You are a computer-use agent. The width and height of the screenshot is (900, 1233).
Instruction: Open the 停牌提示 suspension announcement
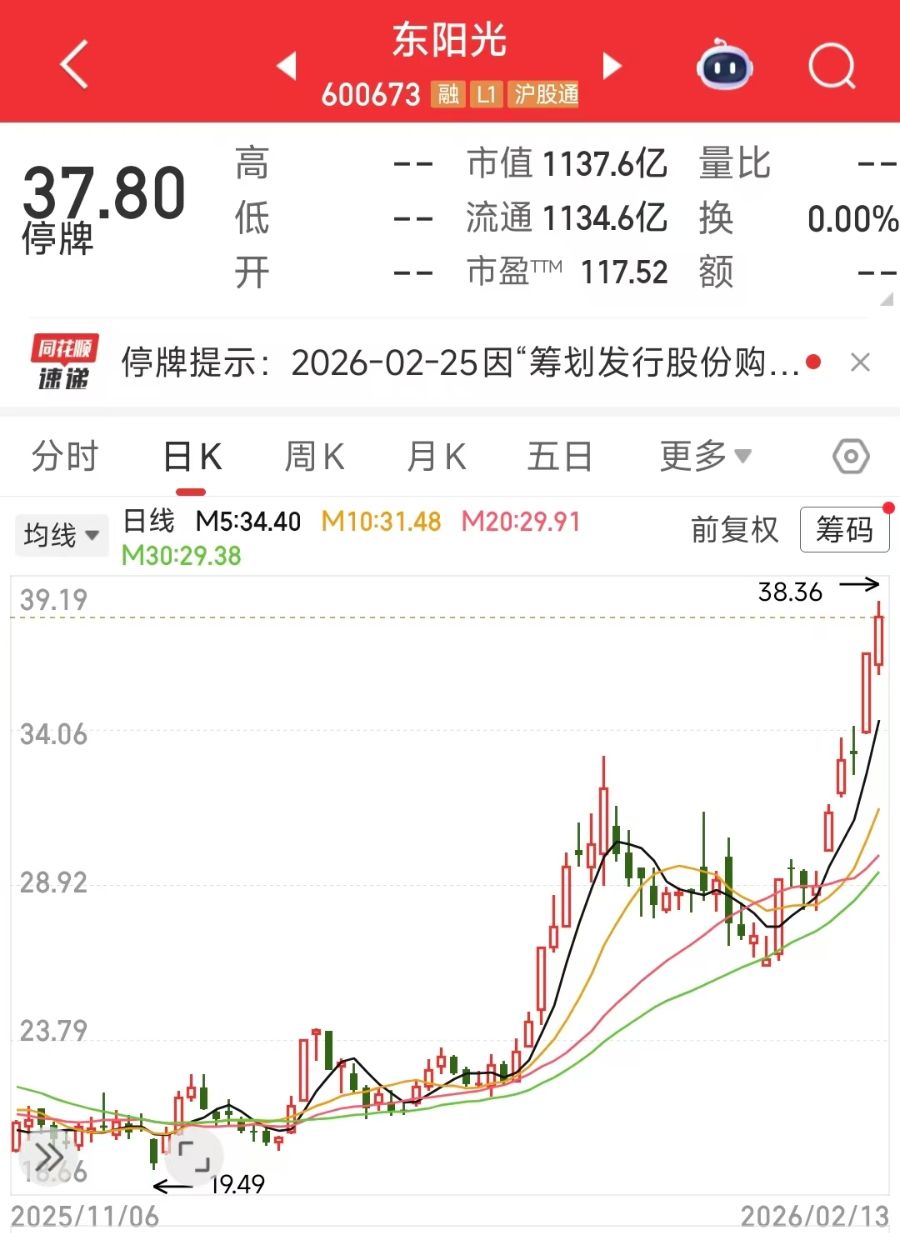click(x=450, y=362)
